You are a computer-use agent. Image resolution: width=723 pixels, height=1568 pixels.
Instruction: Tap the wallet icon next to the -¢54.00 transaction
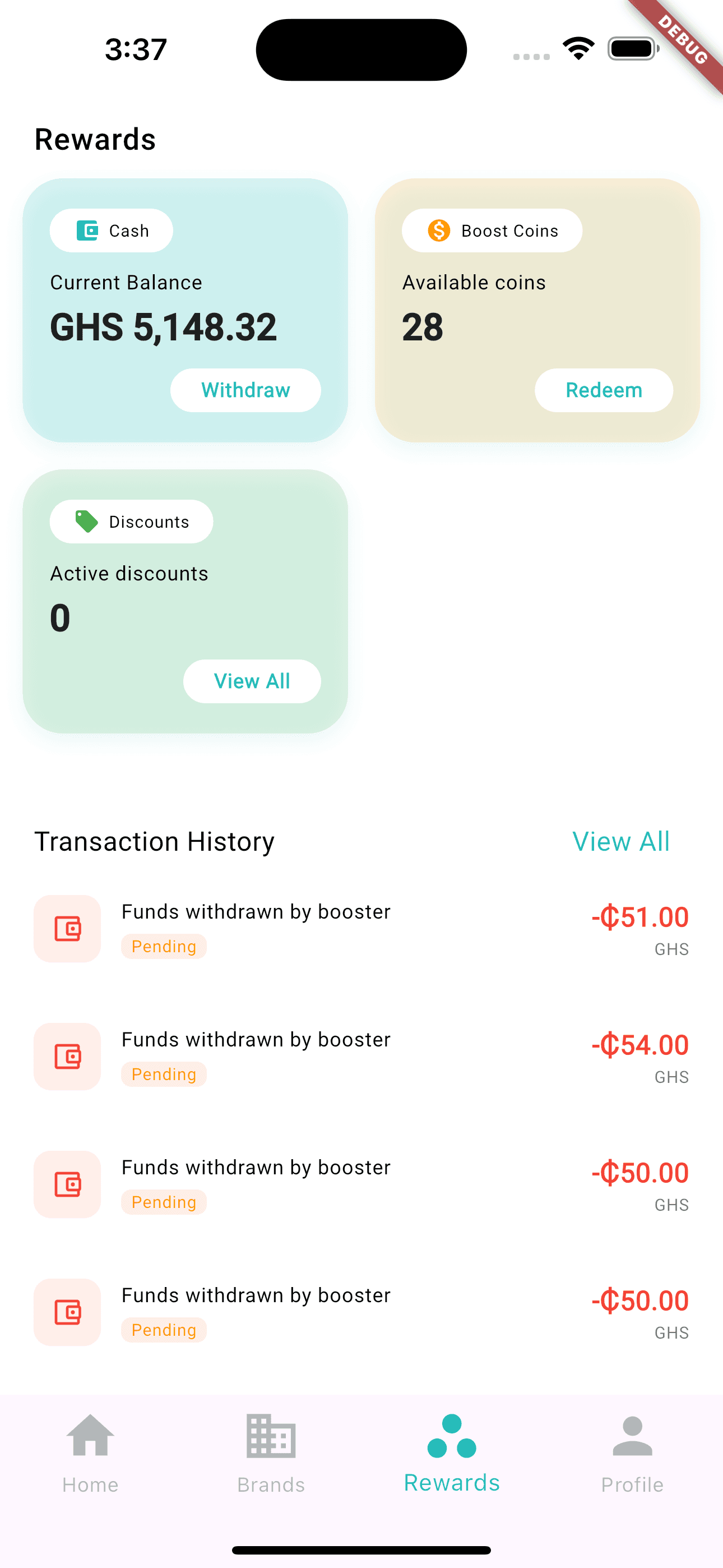[x=67, y=1057]
